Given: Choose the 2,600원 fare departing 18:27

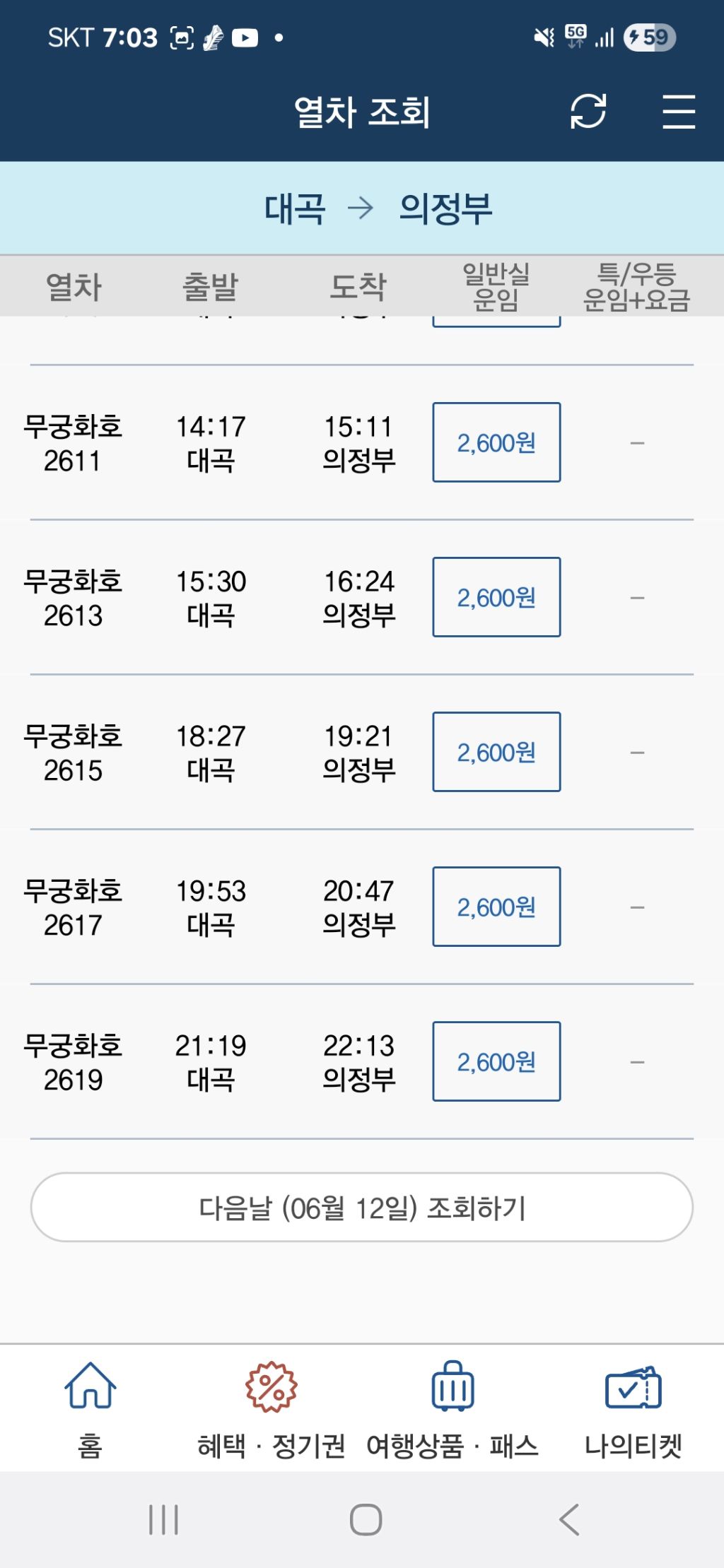Looking at the screenshot, I should click(x=496, y=752).
